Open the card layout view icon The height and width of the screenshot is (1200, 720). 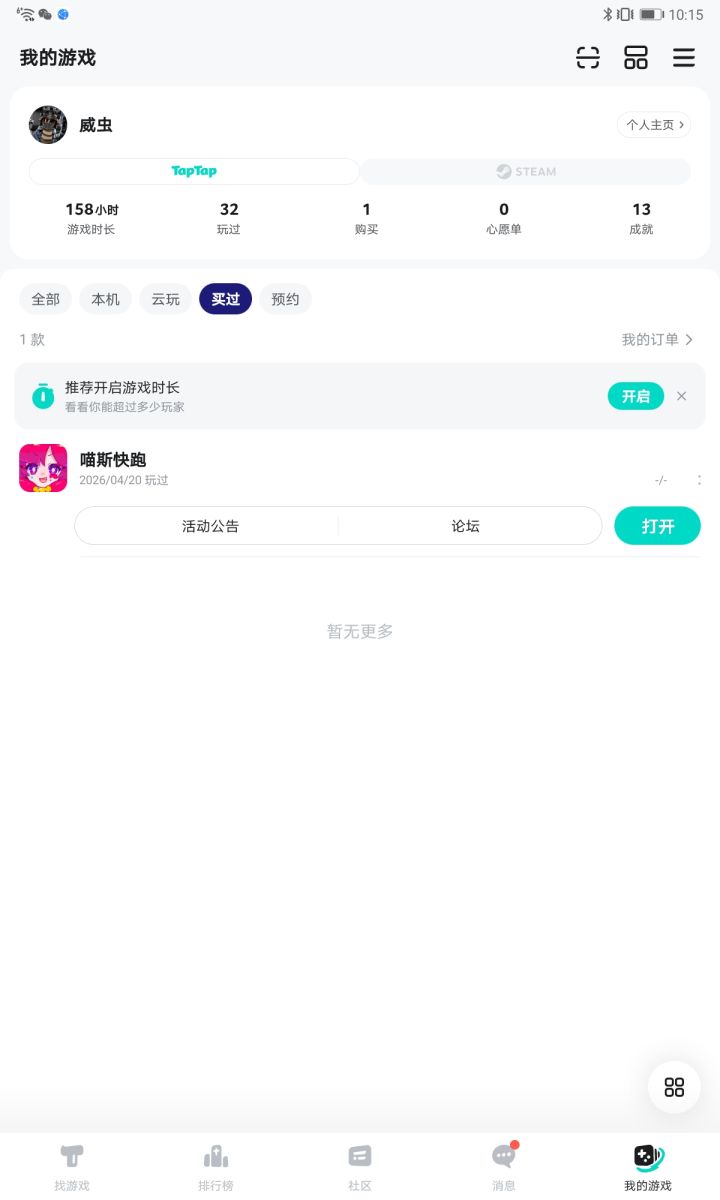[x=636, y=58]
